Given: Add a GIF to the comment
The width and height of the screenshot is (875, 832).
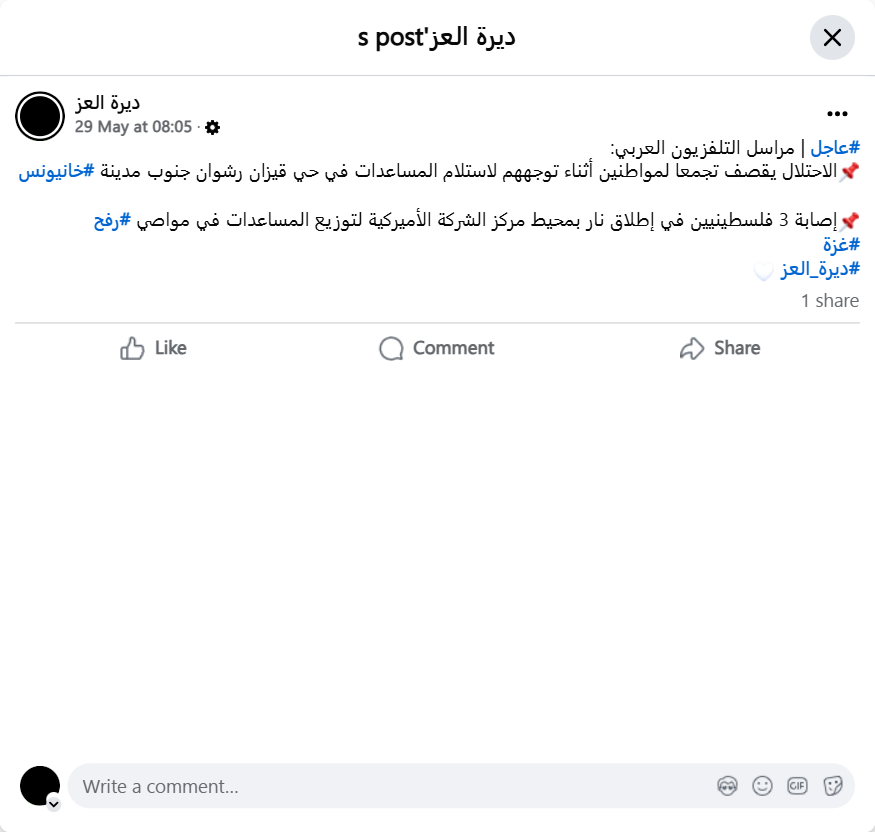Looking at the screenshot, I should click(x=797, y=786).
